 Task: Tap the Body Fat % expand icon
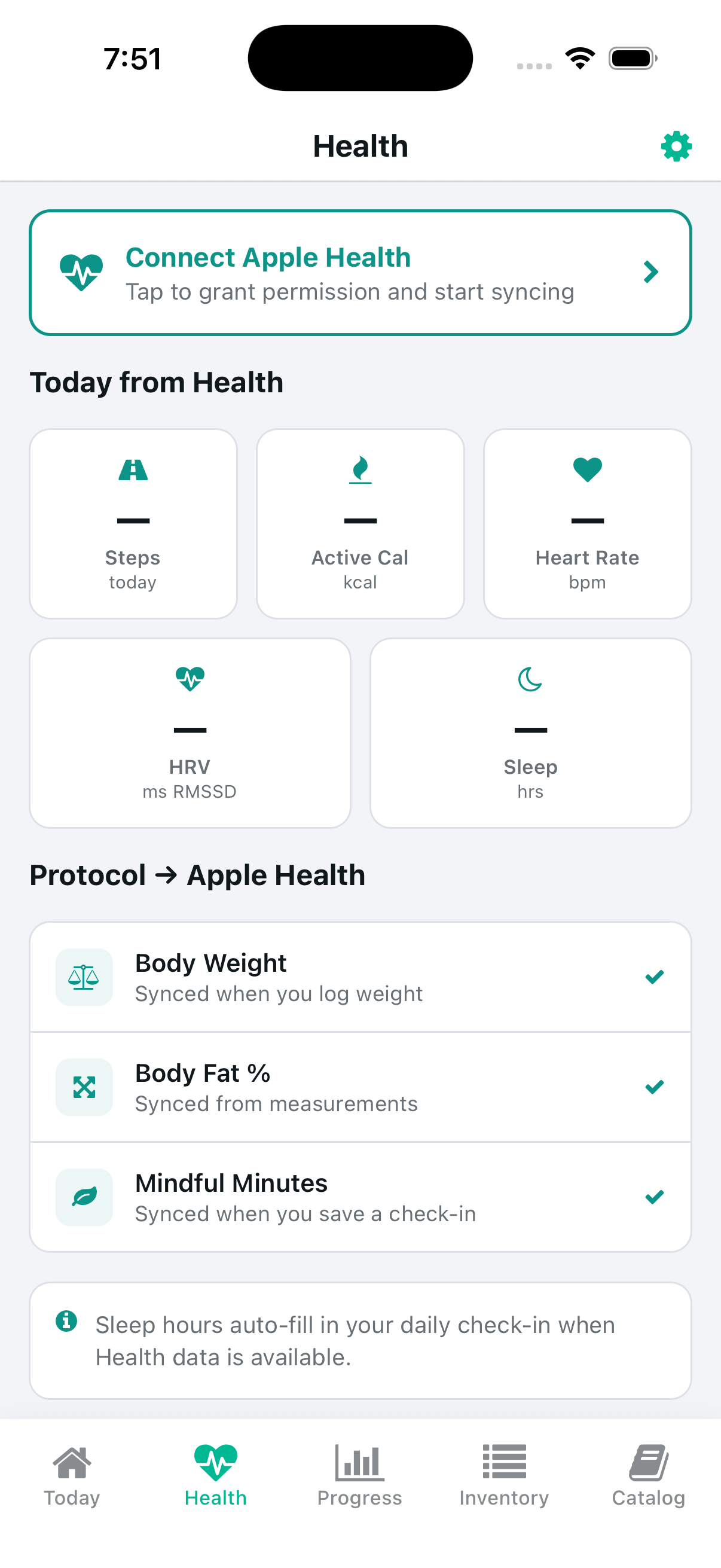[x=84, y=1087]
